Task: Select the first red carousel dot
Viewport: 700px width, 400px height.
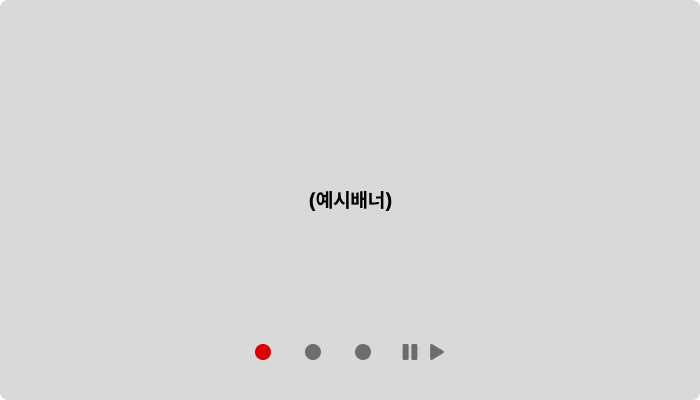Action: coord(263,352)
